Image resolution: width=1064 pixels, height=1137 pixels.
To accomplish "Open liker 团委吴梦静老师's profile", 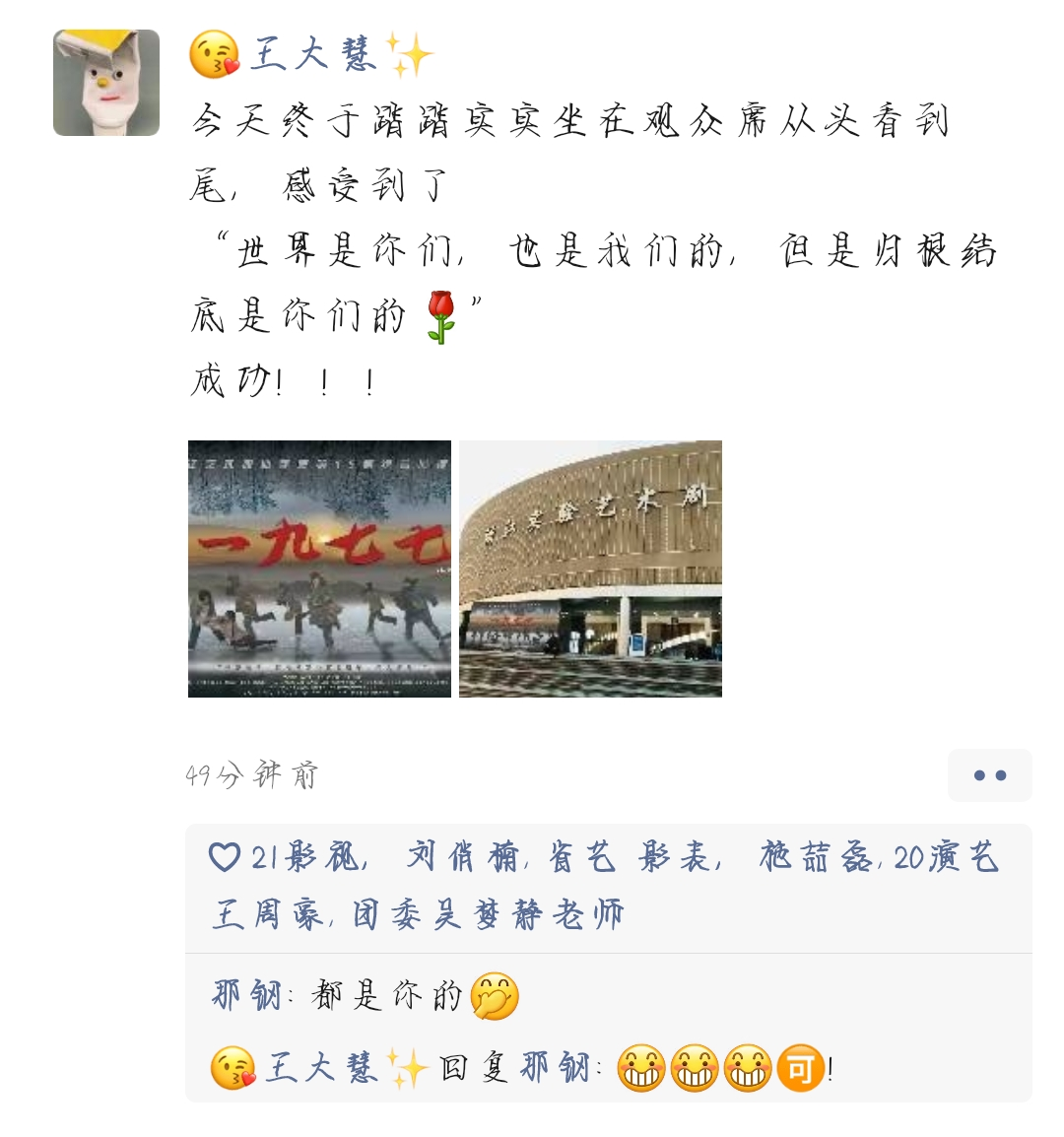I will pos(488,914).
